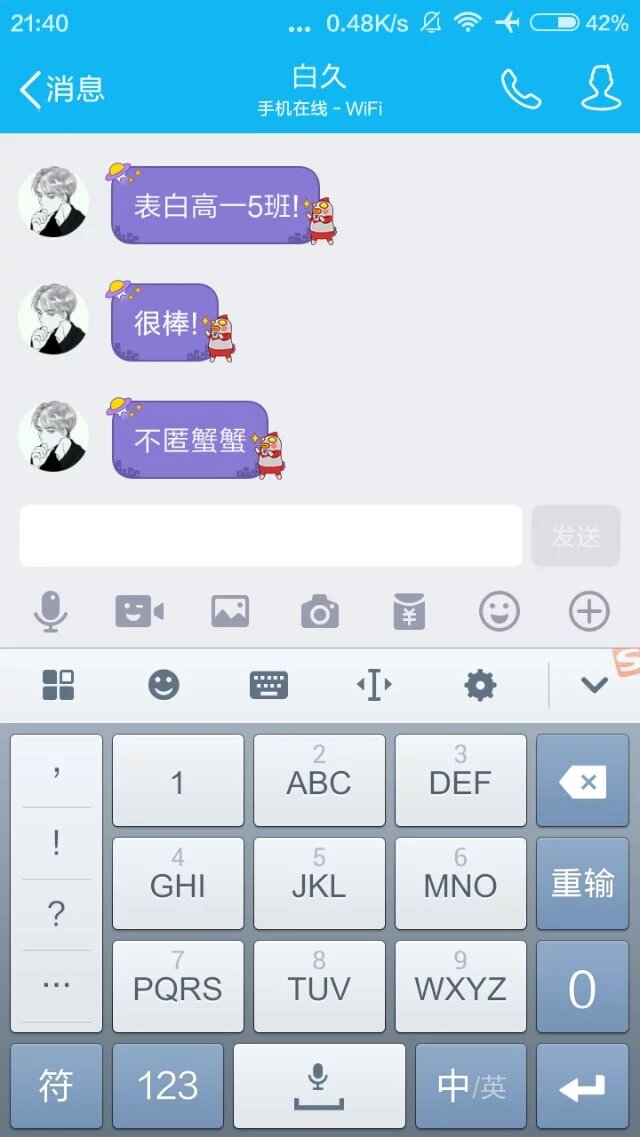640x1137 pixels.
Task: Go back to the 消息 list
Action: click(60, 90)
